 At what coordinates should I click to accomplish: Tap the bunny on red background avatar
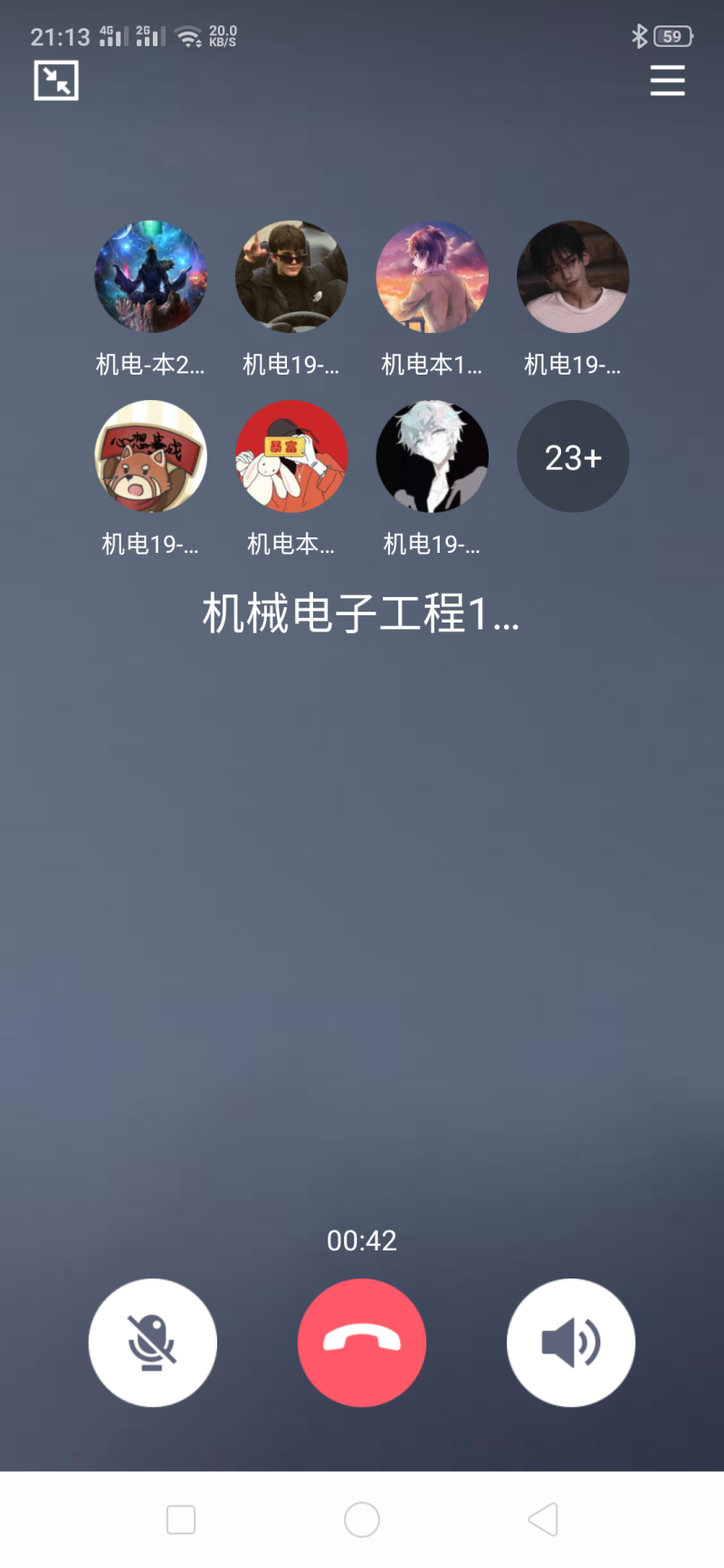click(x=291, y=457)
